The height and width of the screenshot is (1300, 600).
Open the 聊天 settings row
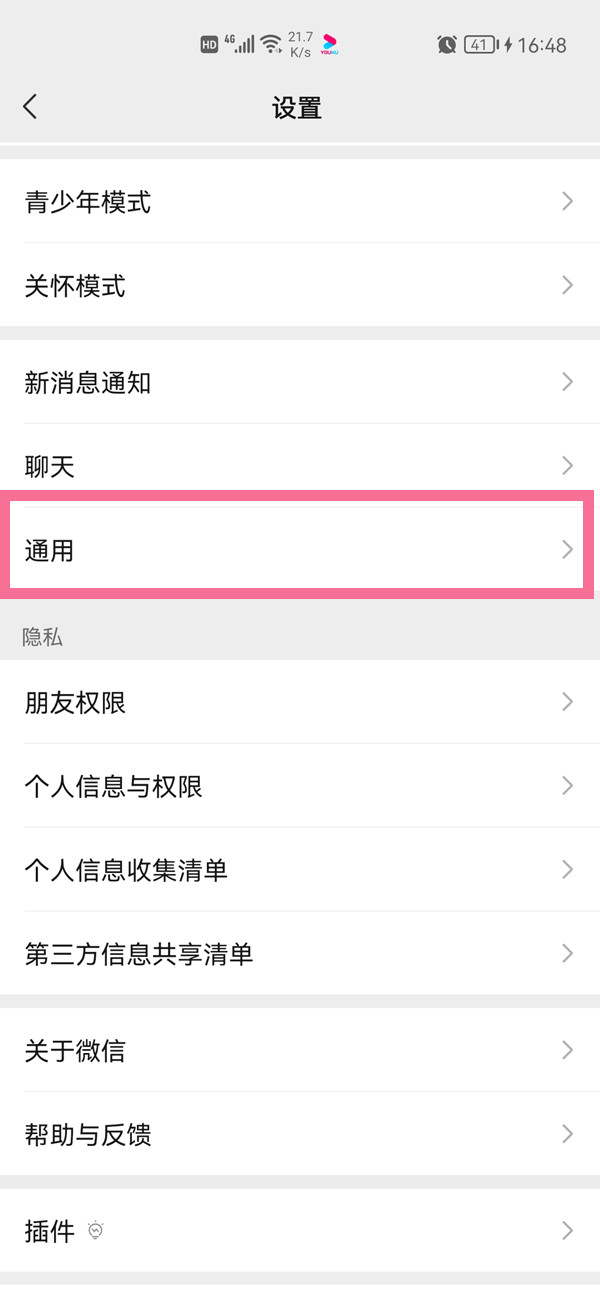[300, 466]
